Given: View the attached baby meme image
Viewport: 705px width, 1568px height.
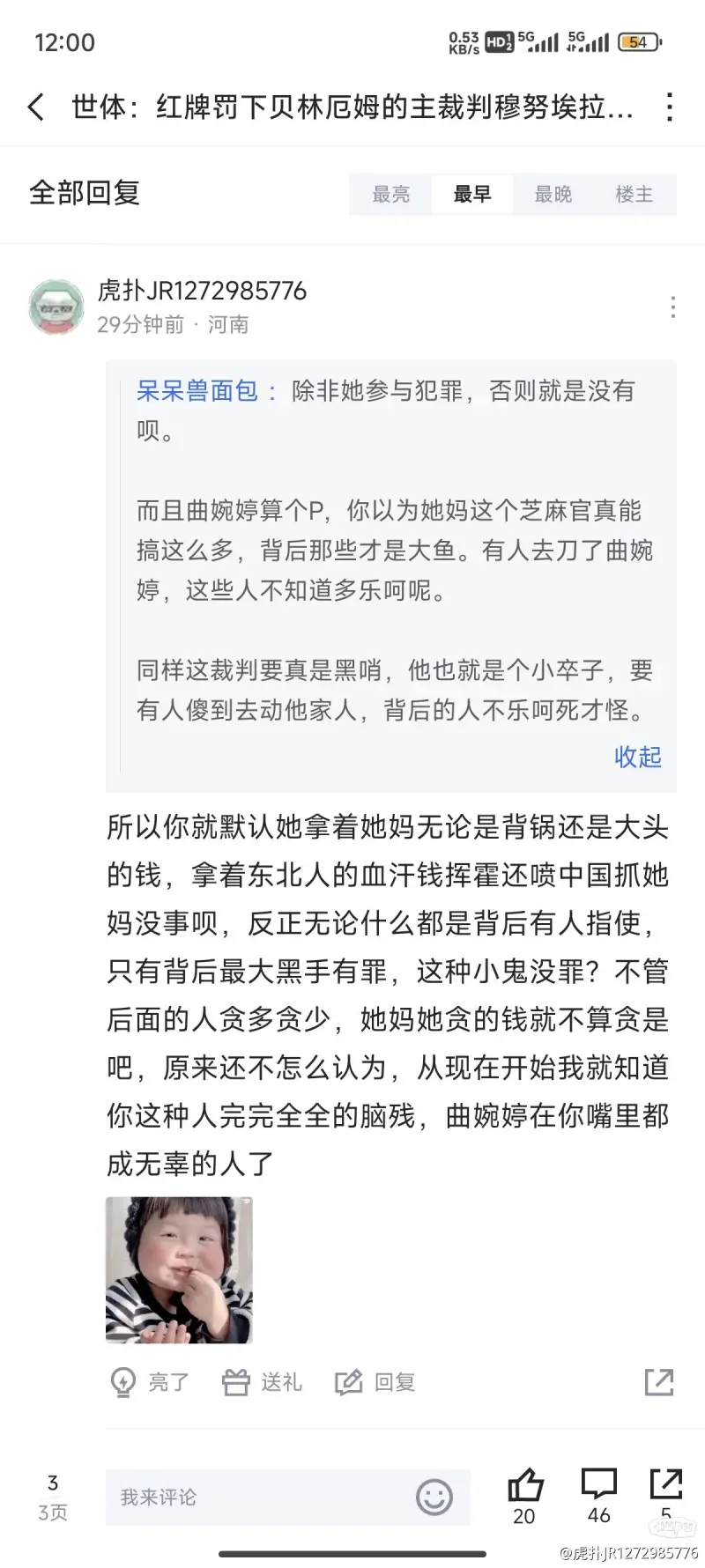Looking at the screenshot, I should point(179,1269).
